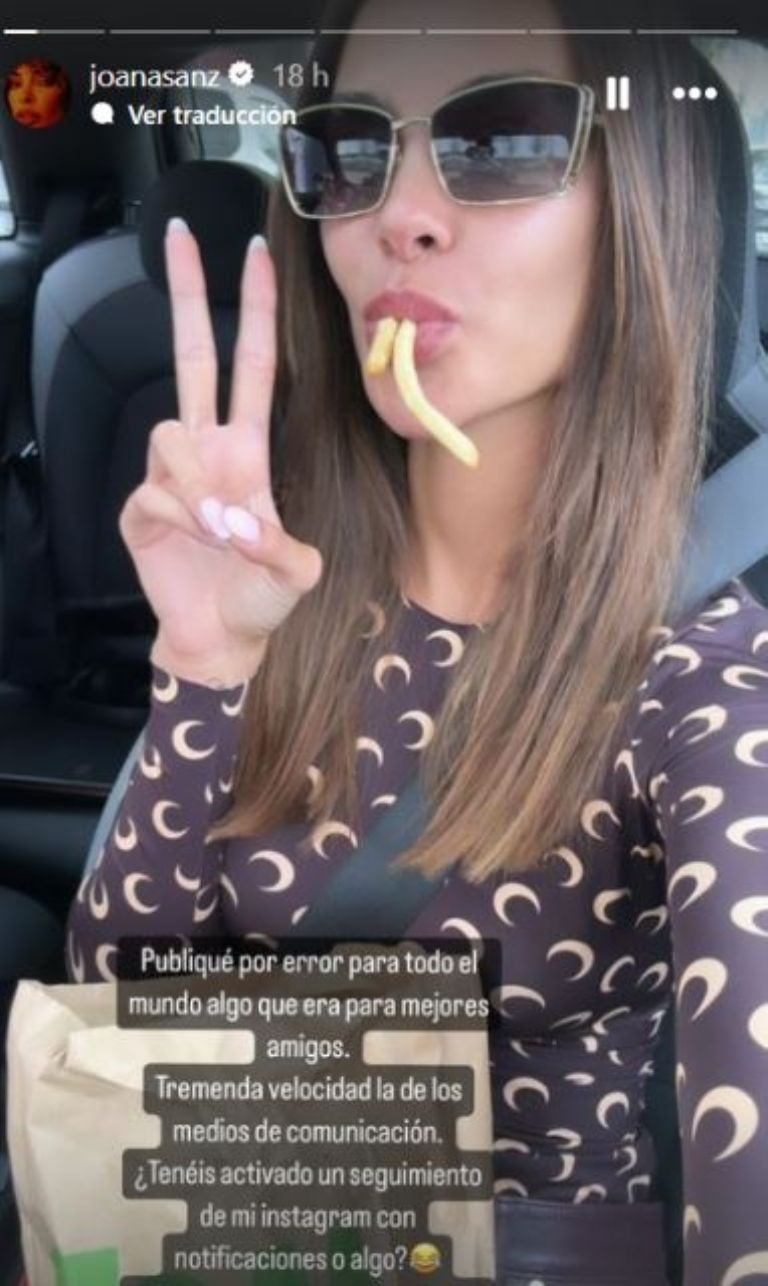Open the three-dot more options menu
Screen dimensions: 768x1286
click(x=694, y=93)
